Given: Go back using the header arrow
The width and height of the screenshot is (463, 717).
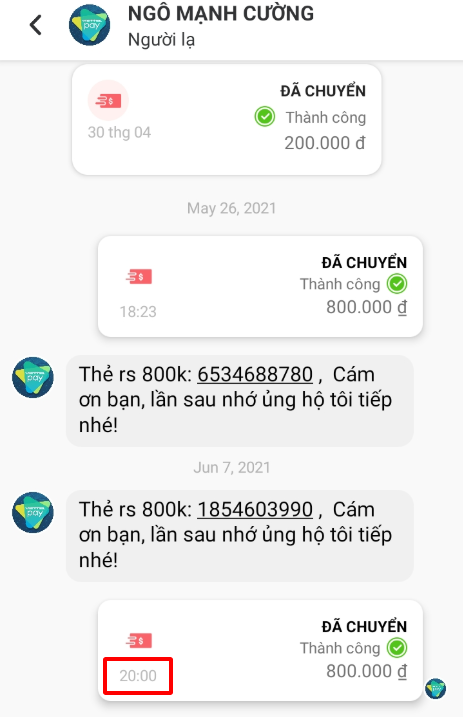Looking at the screenshot, I should (36, 25).
